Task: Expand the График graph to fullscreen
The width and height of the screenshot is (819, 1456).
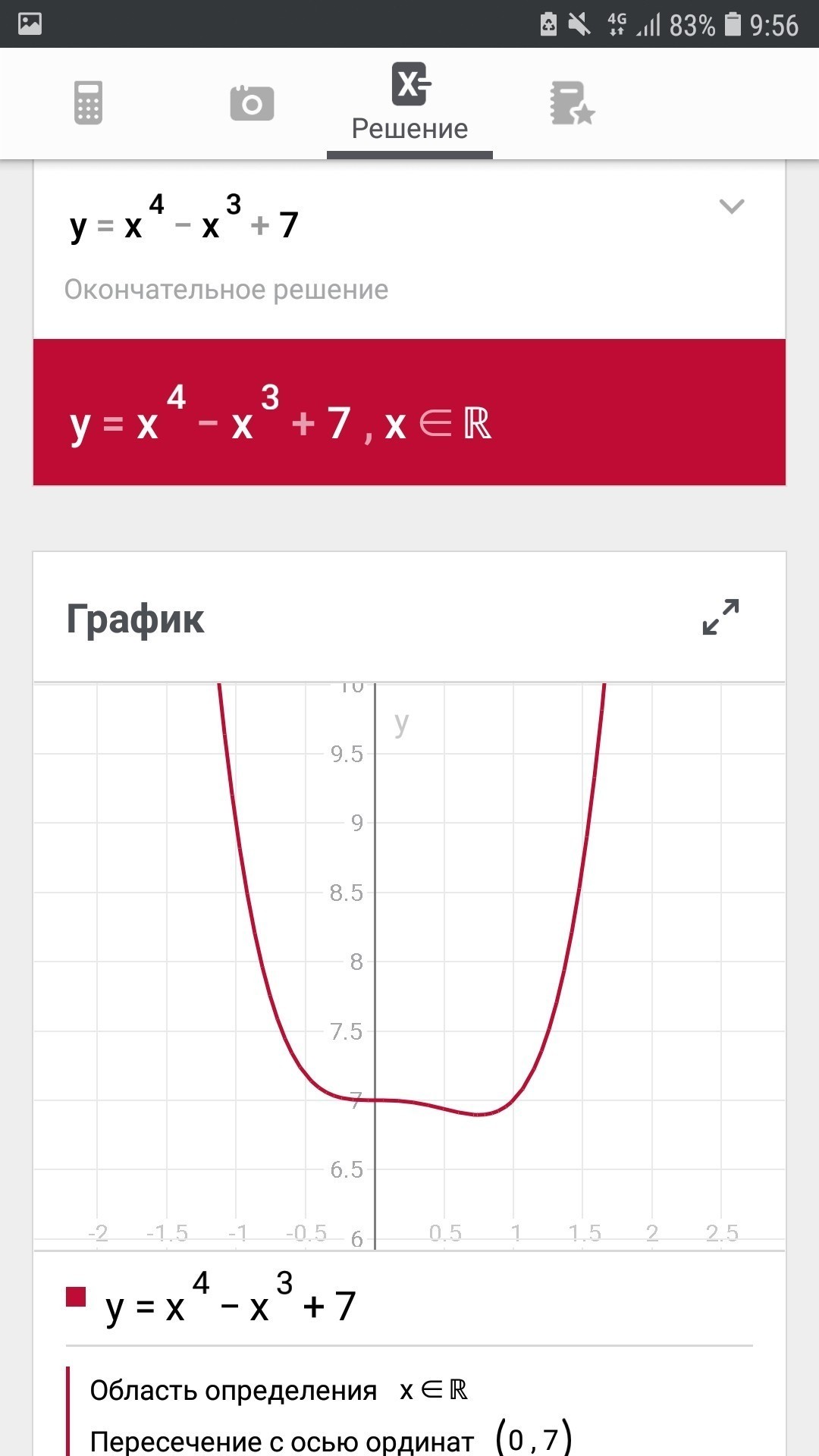Action: point(720,617)
